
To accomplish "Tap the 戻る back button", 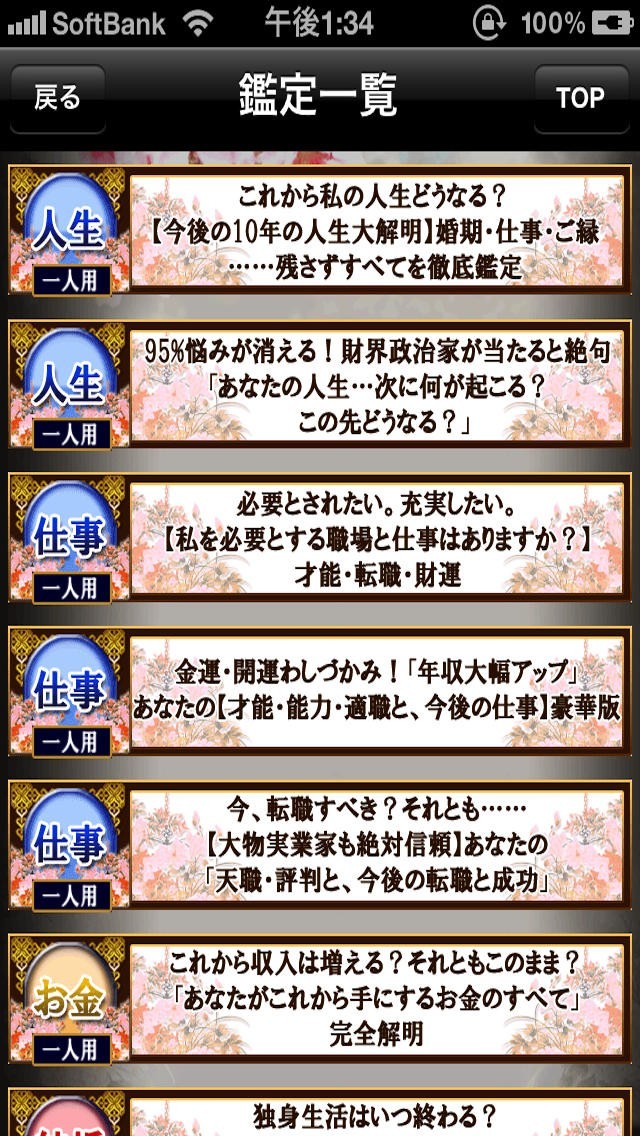I will click(x=58, y=99).
